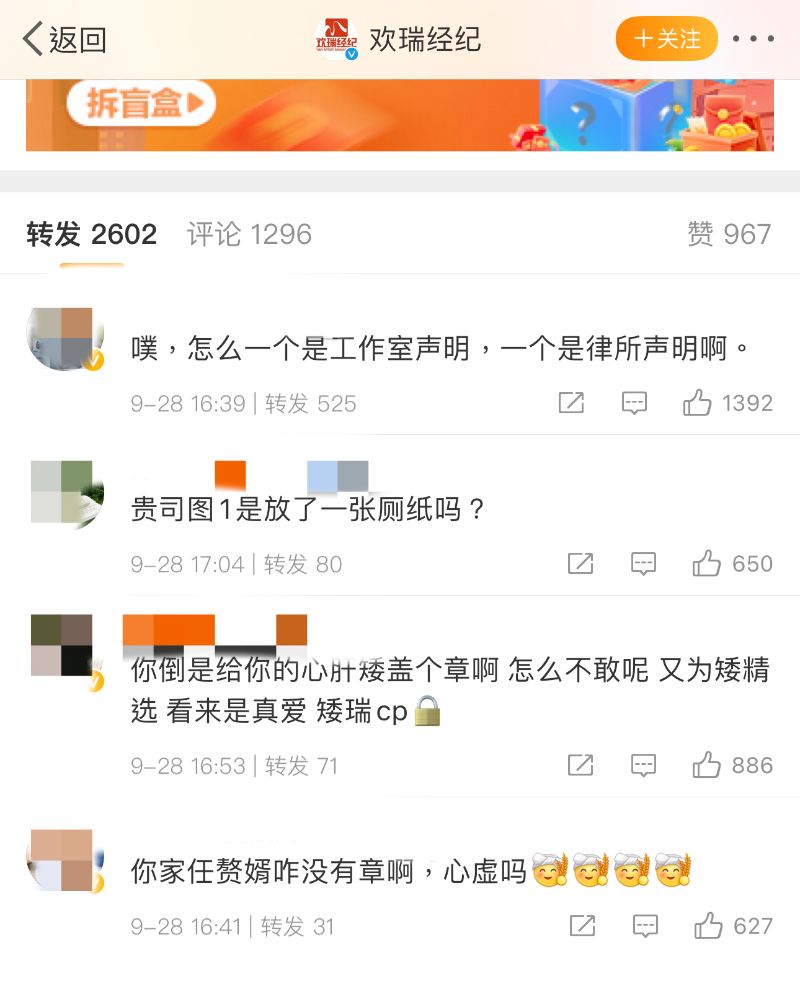Reply to the 矮瑞cp comment
Image resolution: width=800 pixels, height=984 pixels.
point(643,766)
